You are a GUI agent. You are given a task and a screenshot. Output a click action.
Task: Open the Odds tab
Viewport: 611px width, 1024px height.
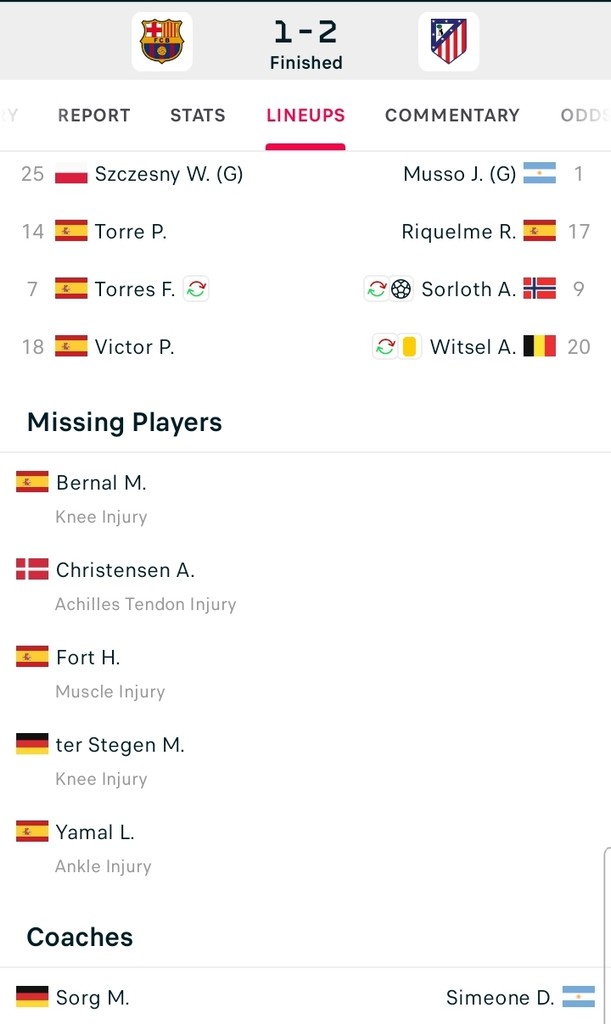[x=582, y=115]
